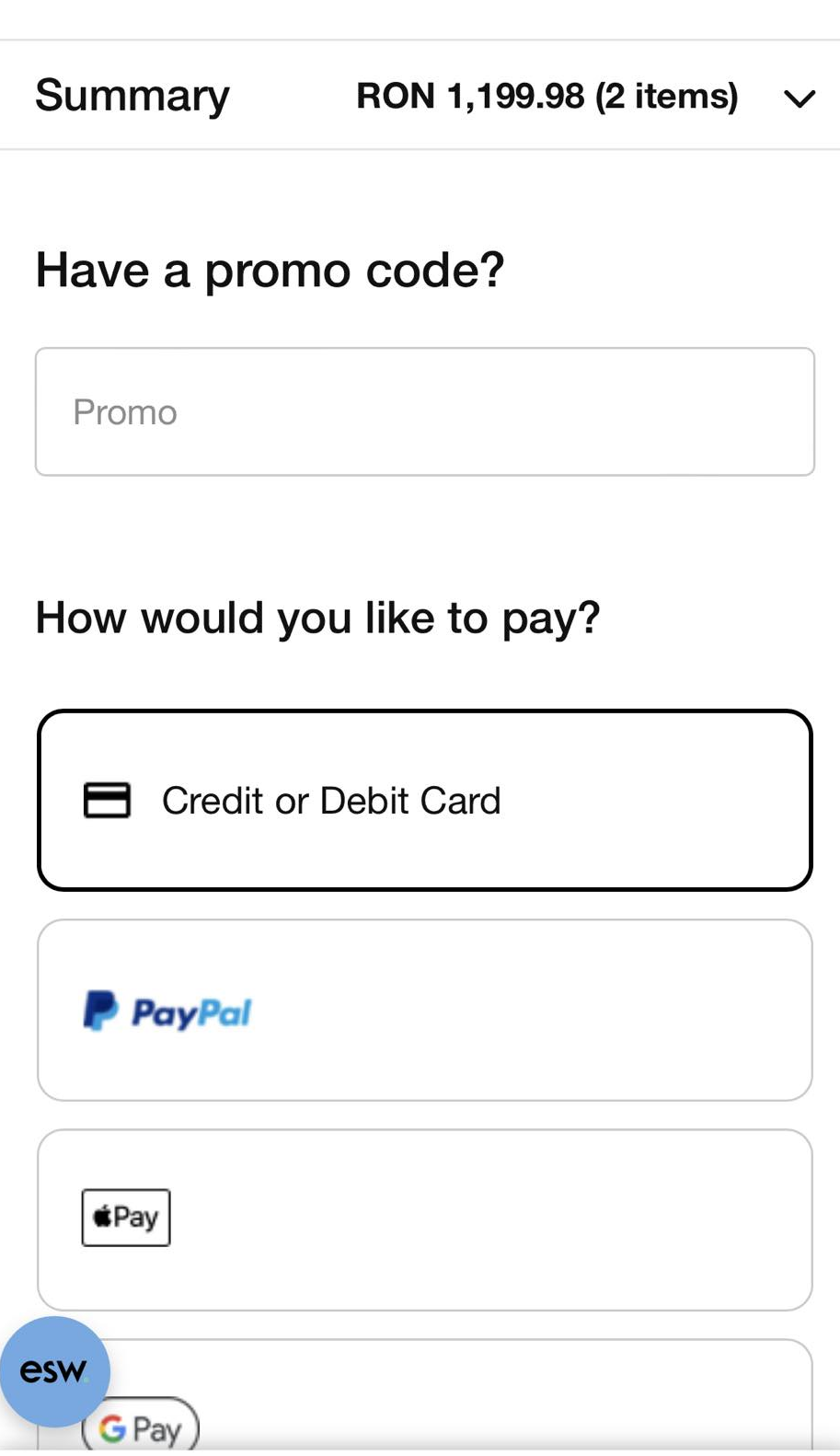Pay with Apple Pay option
This screenshot has height=1456, width=840.
coord(424,1219)
